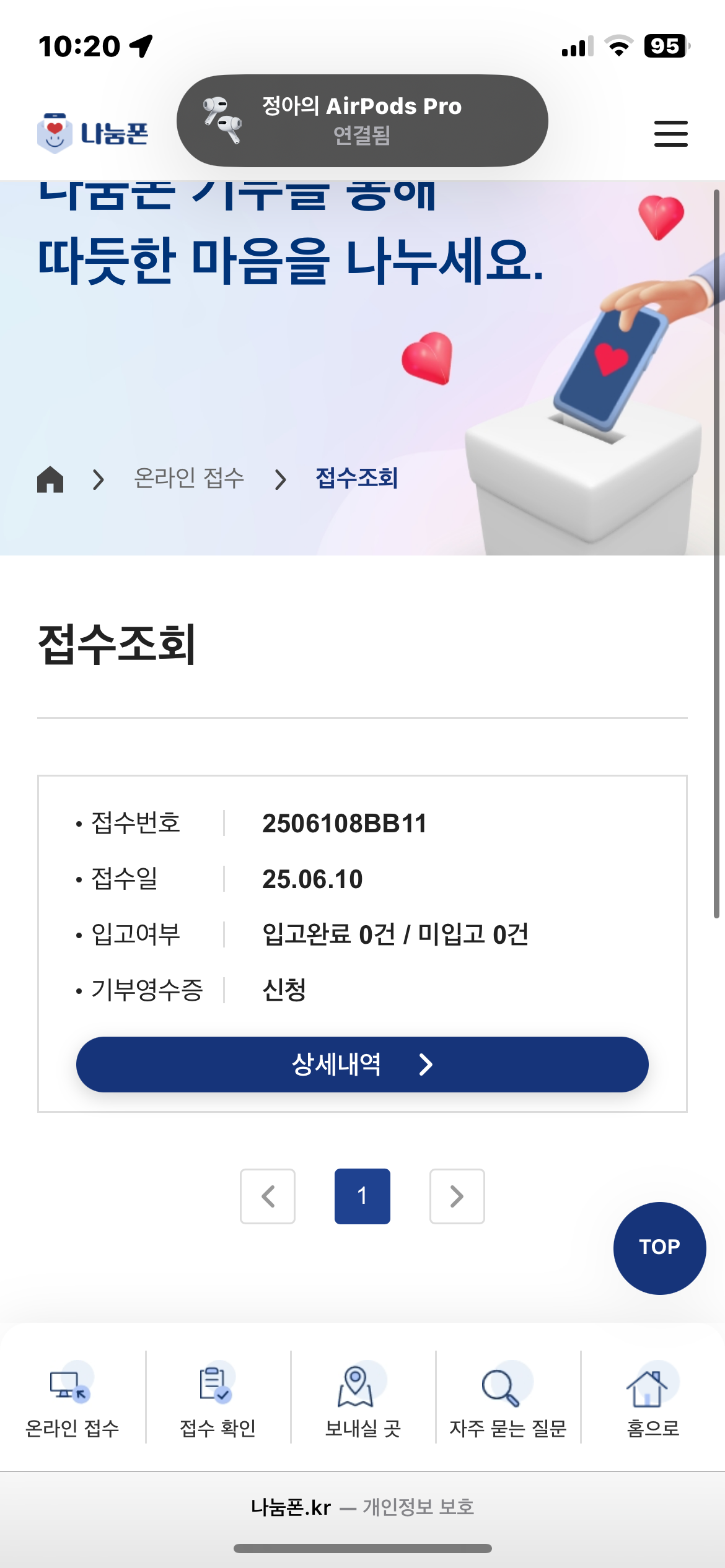Image resolution: width=725 pixels, height=1568 pixels.
Task: Open 보내실 곳 tab
Action: tap(362, 1398)
